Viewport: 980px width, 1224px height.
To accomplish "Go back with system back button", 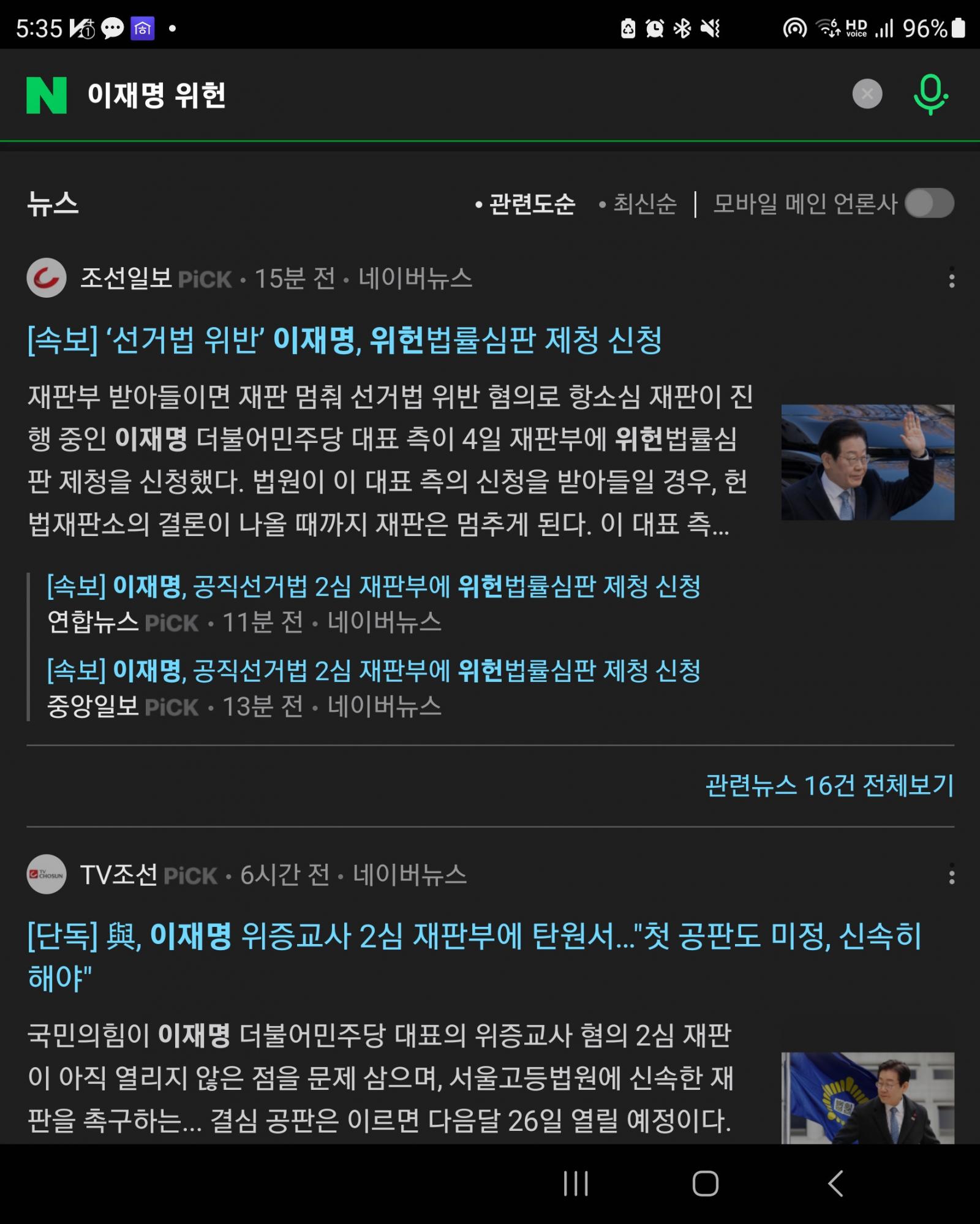I will (835, 1184).
